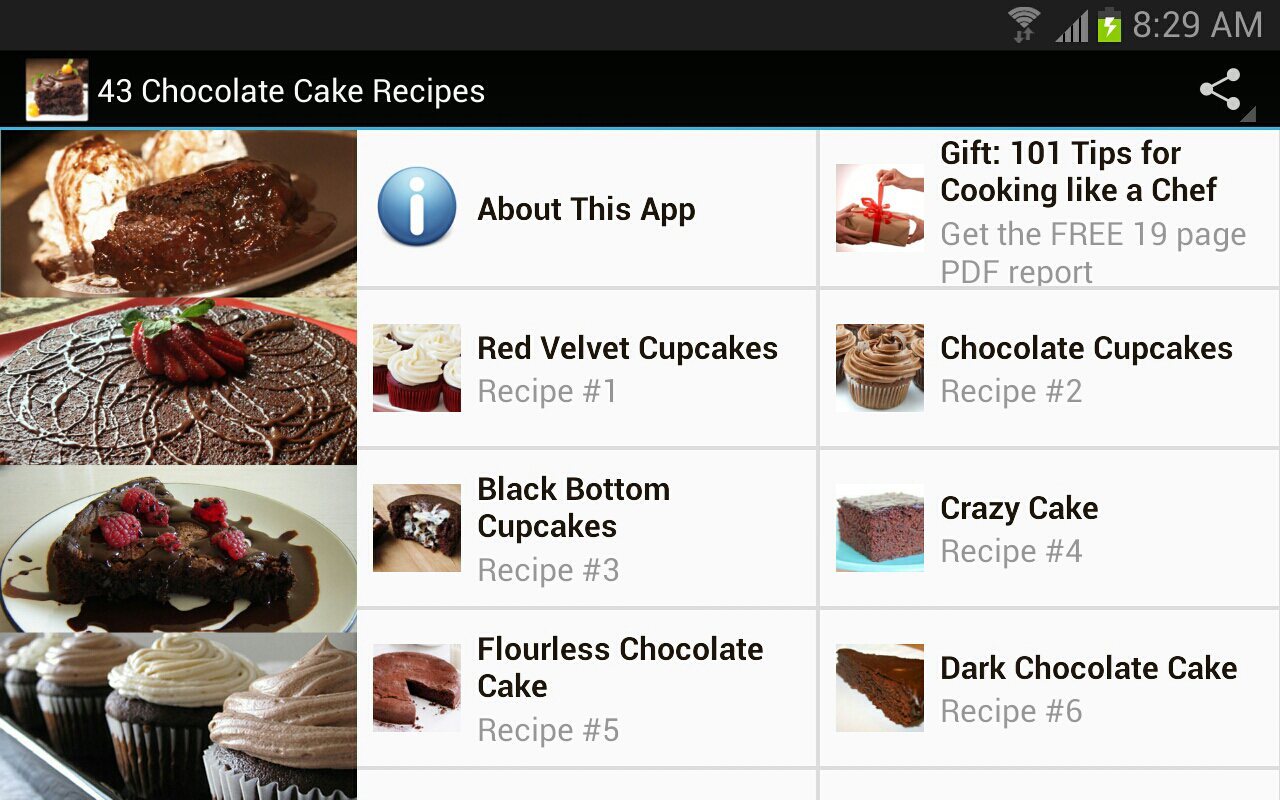
Task: Open the Gift: 101 Tips for Cooking item
Action: (1048, 209)
